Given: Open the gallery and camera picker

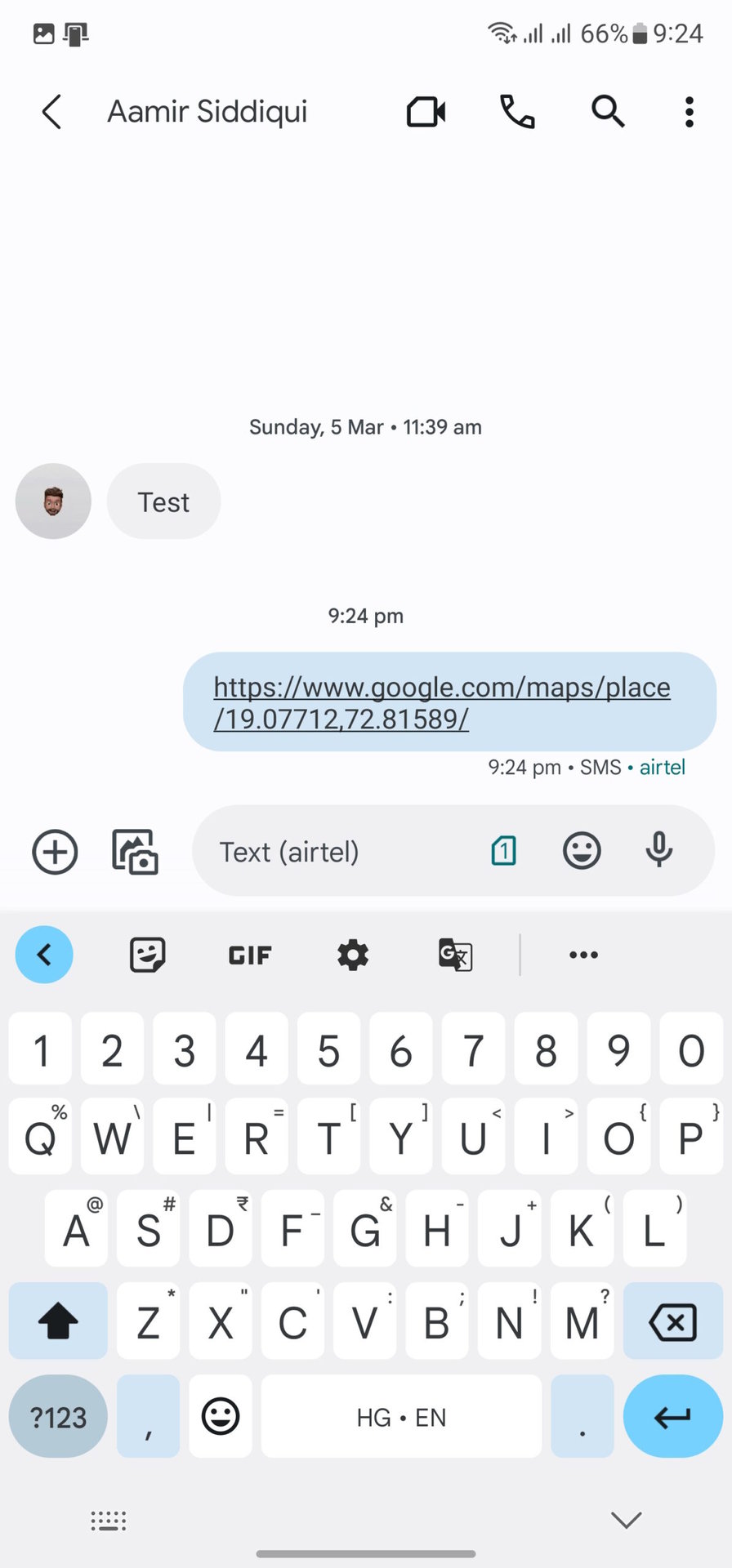Looking at the screenshot, I should tap(135, 852).
